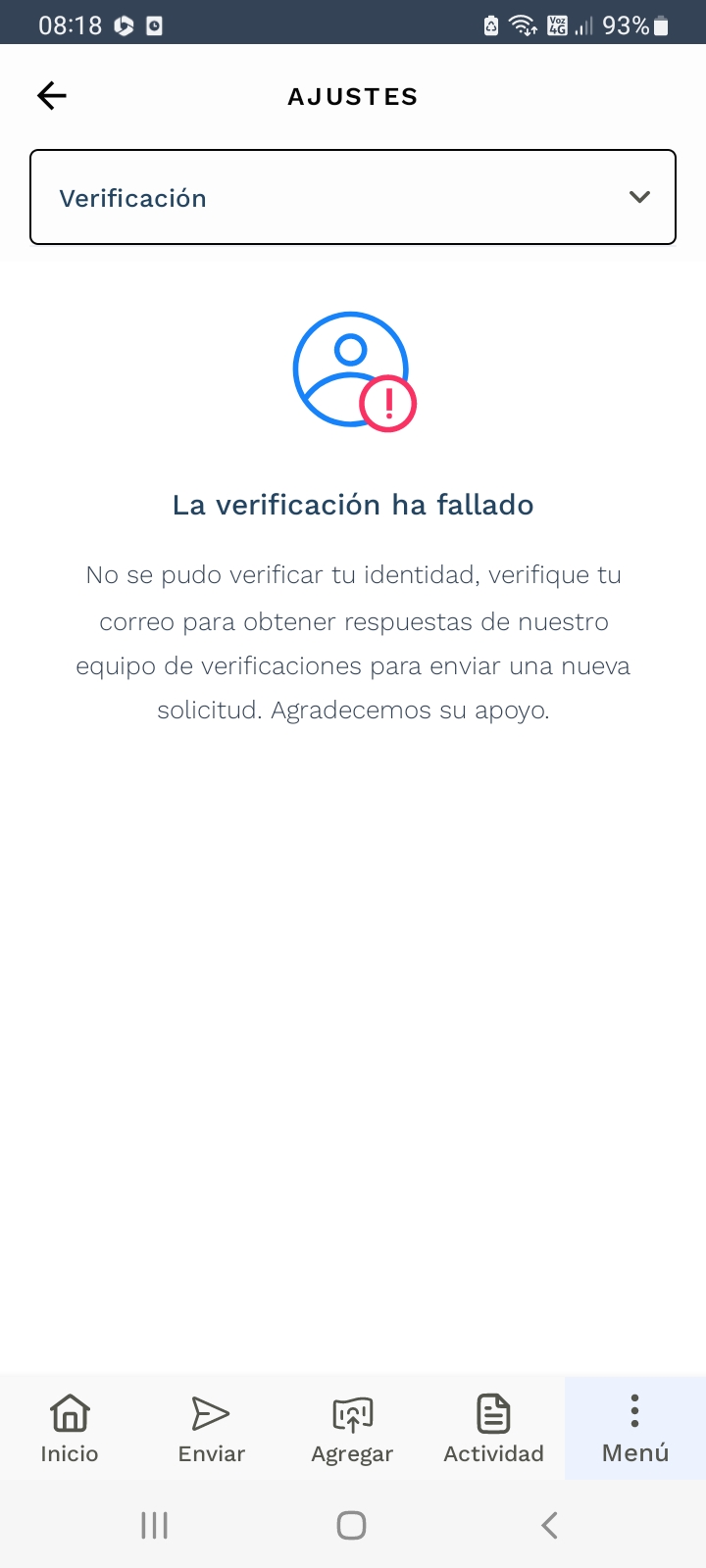Expand the Verificación dropdown

pyautogui.click(x=353, y=197)
